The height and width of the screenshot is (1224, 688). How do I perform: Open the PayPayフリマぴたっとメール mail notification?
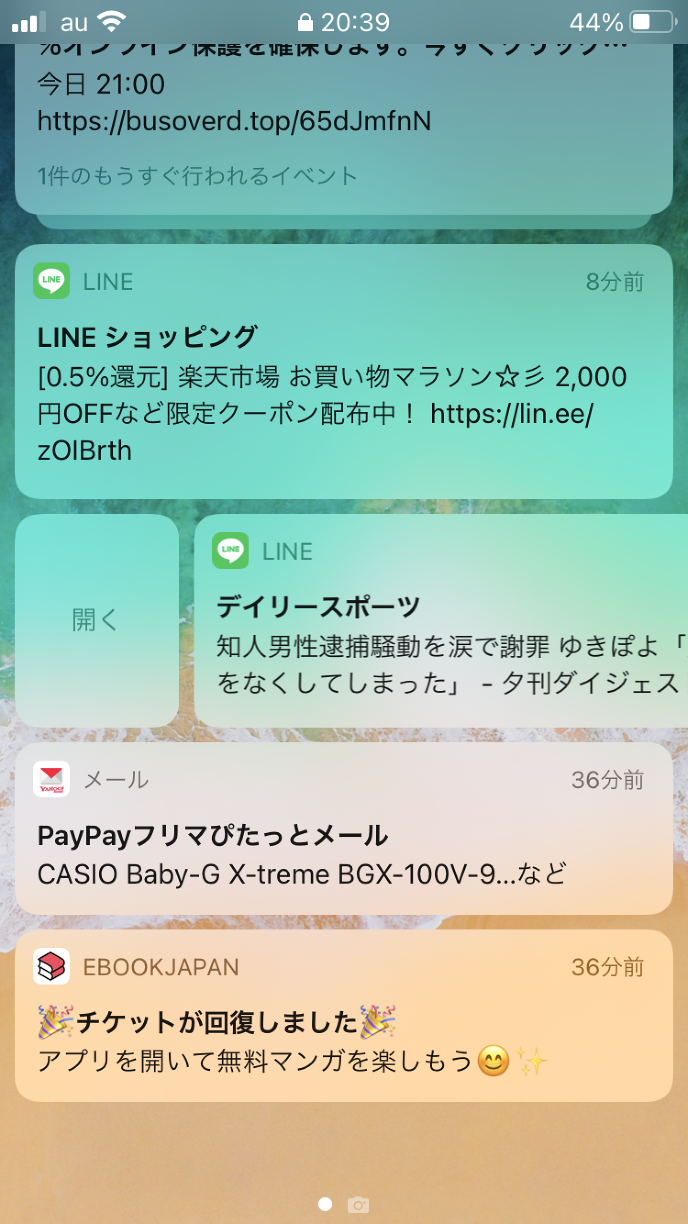343,828
